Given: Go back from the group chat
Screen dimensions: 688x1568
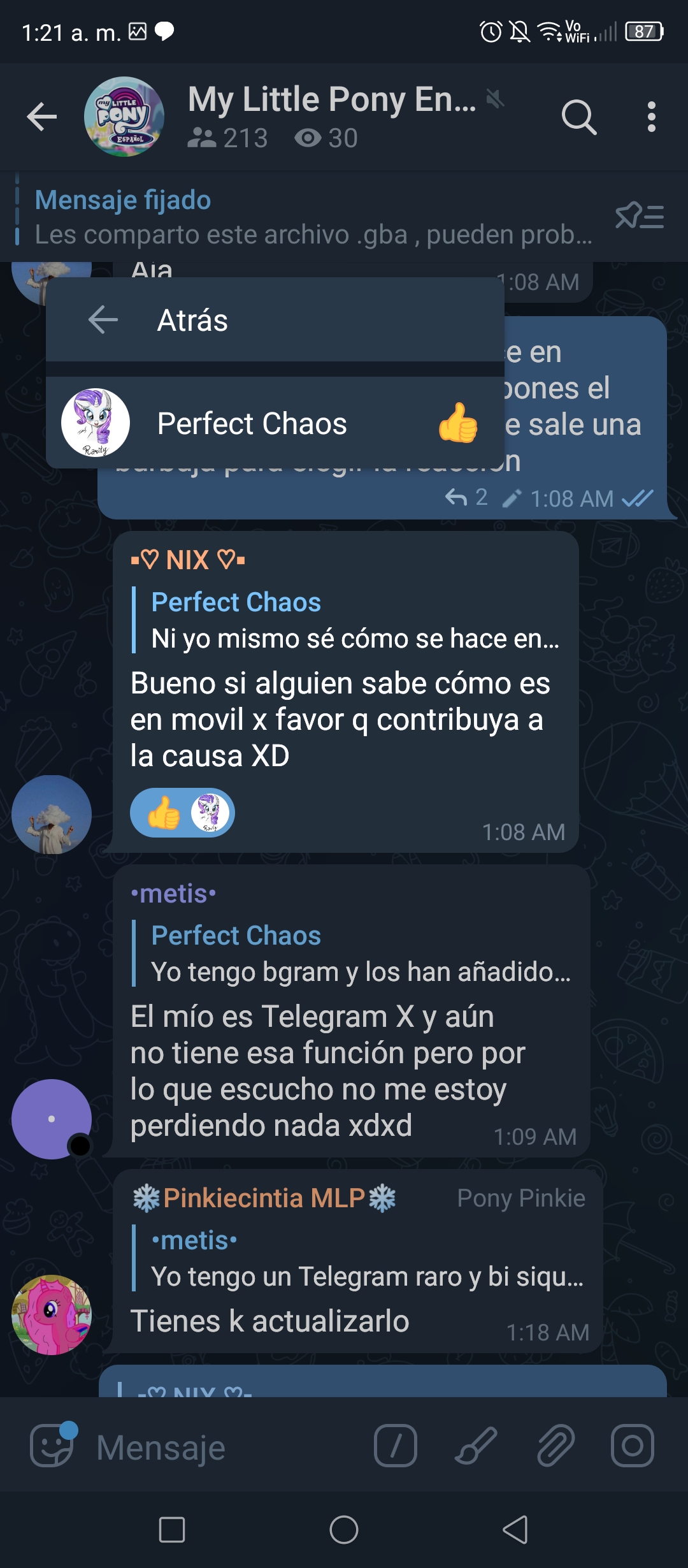Looking at the screenshot, I should click(x=42, y=117).
